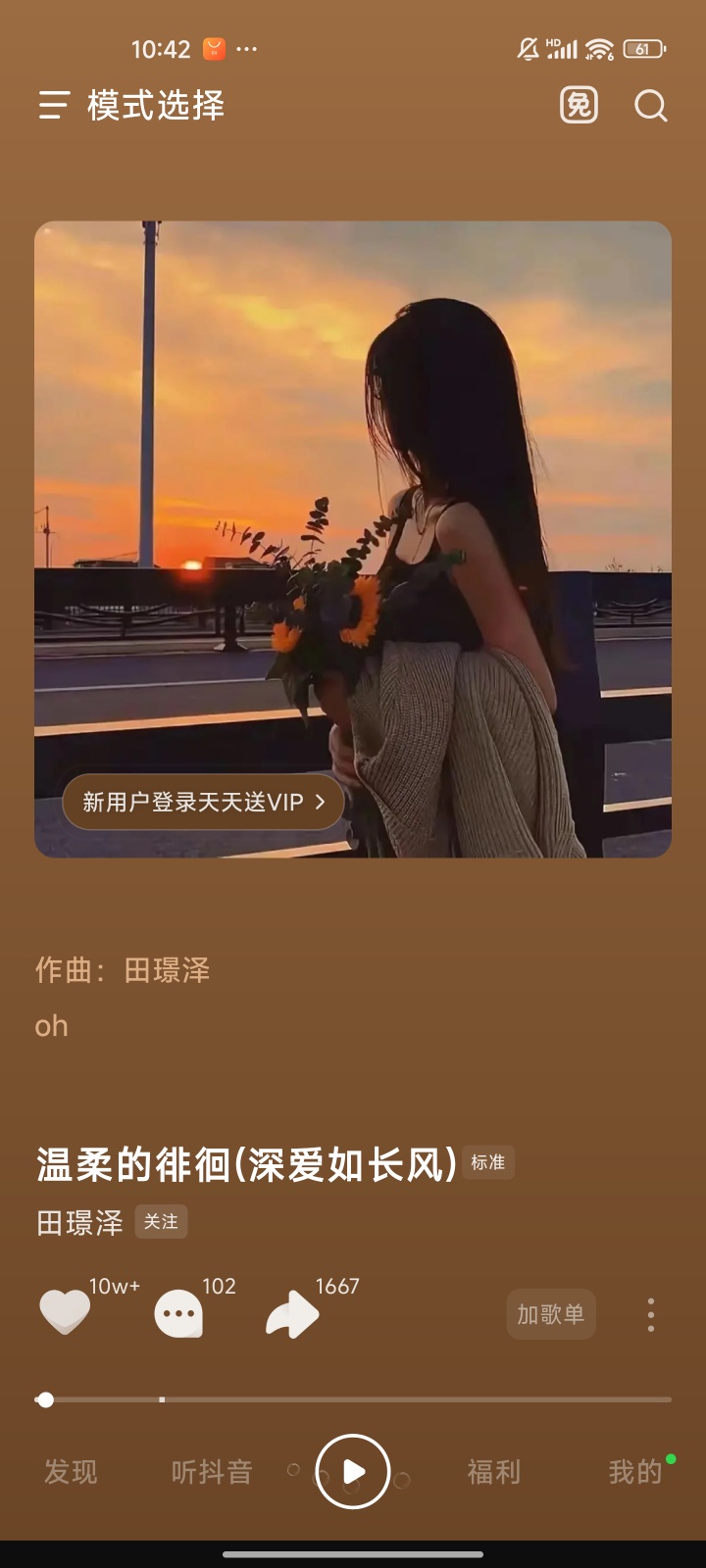Like the song with heart icon
Image resolution: width=706 pixels, height=1568 pixels.
pos(65,1313)
